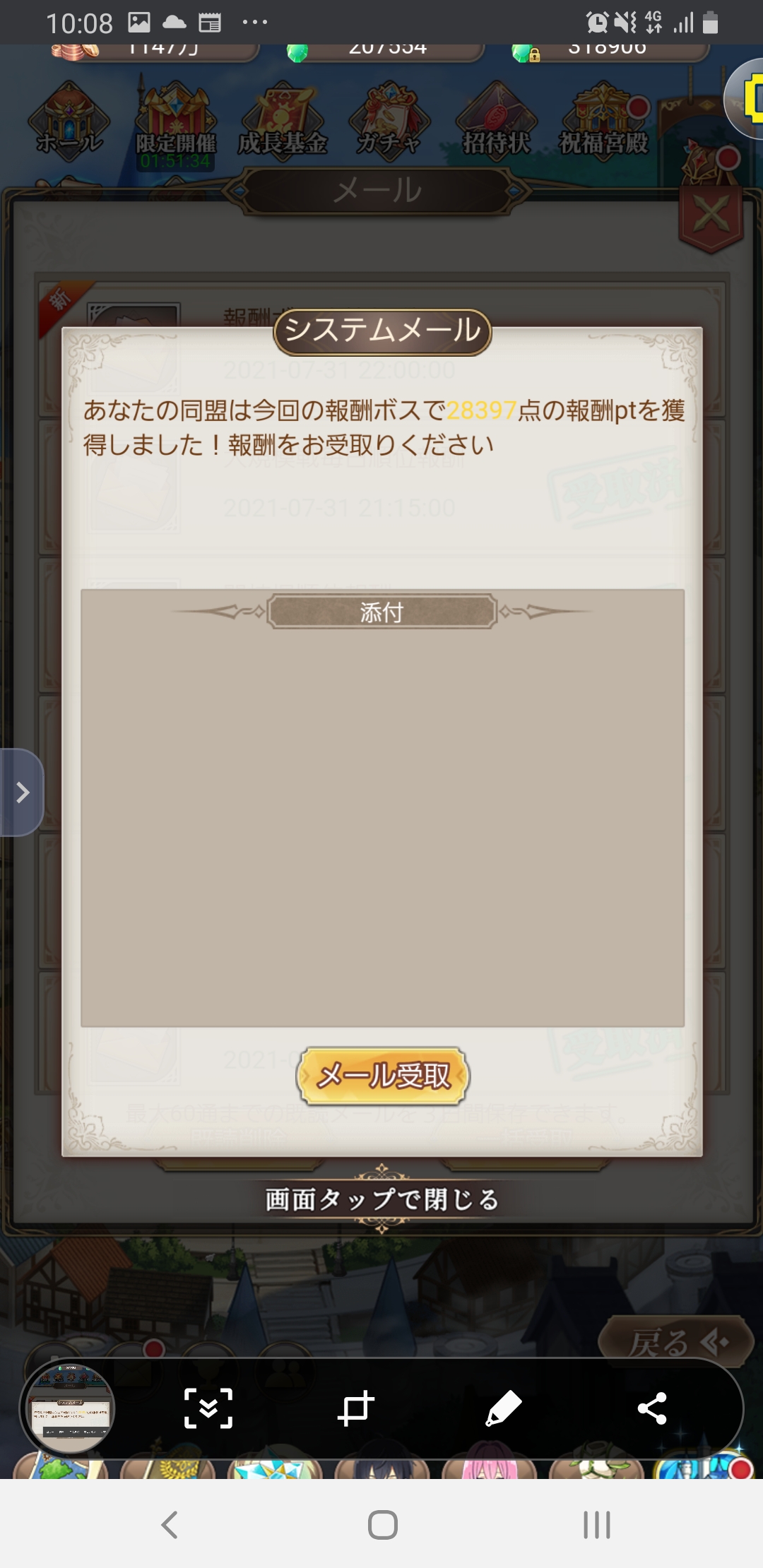Go to the ホール icon
Image resolution: width=763 pixels, height=1568 pixels.
(69, 121)
